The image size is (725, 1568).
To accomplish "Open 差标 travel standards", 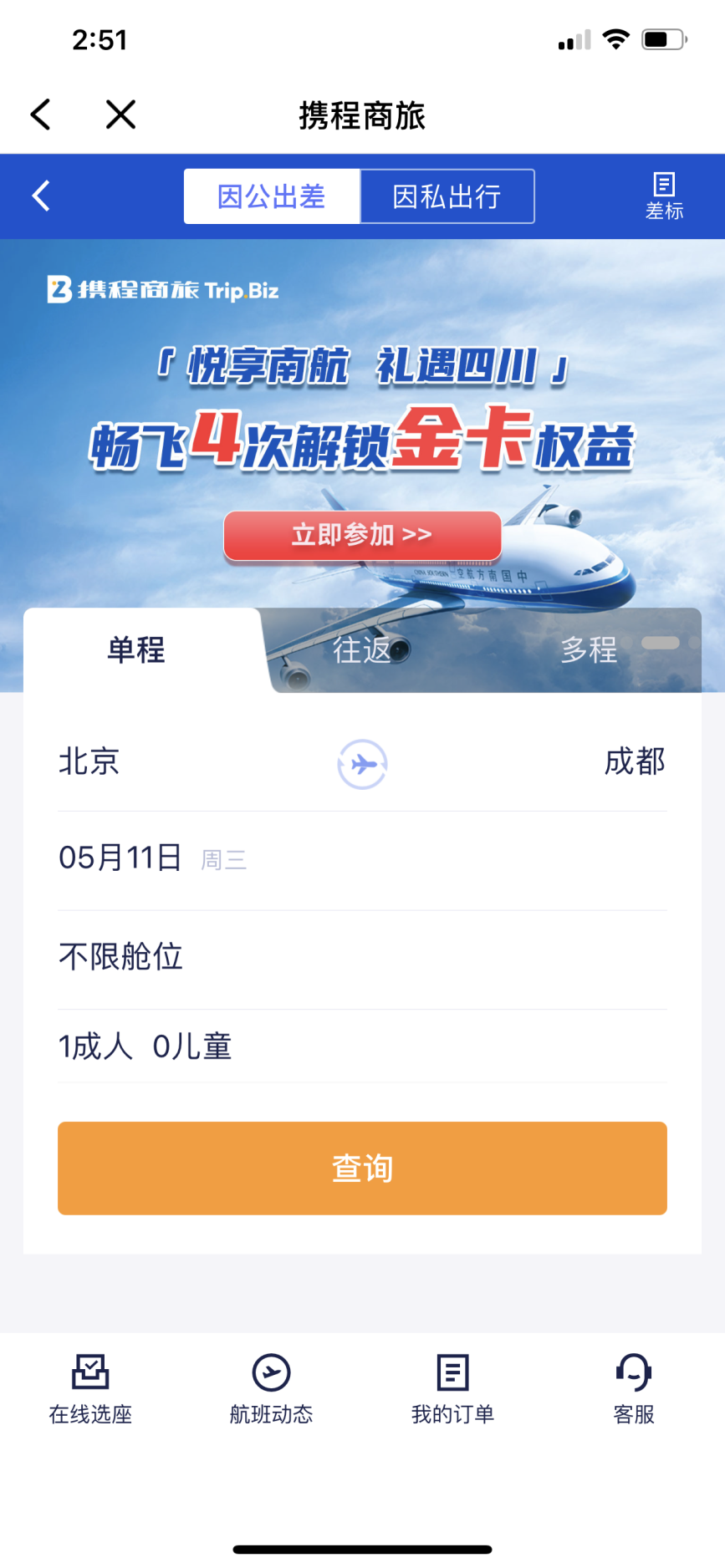I will [664, 196].
